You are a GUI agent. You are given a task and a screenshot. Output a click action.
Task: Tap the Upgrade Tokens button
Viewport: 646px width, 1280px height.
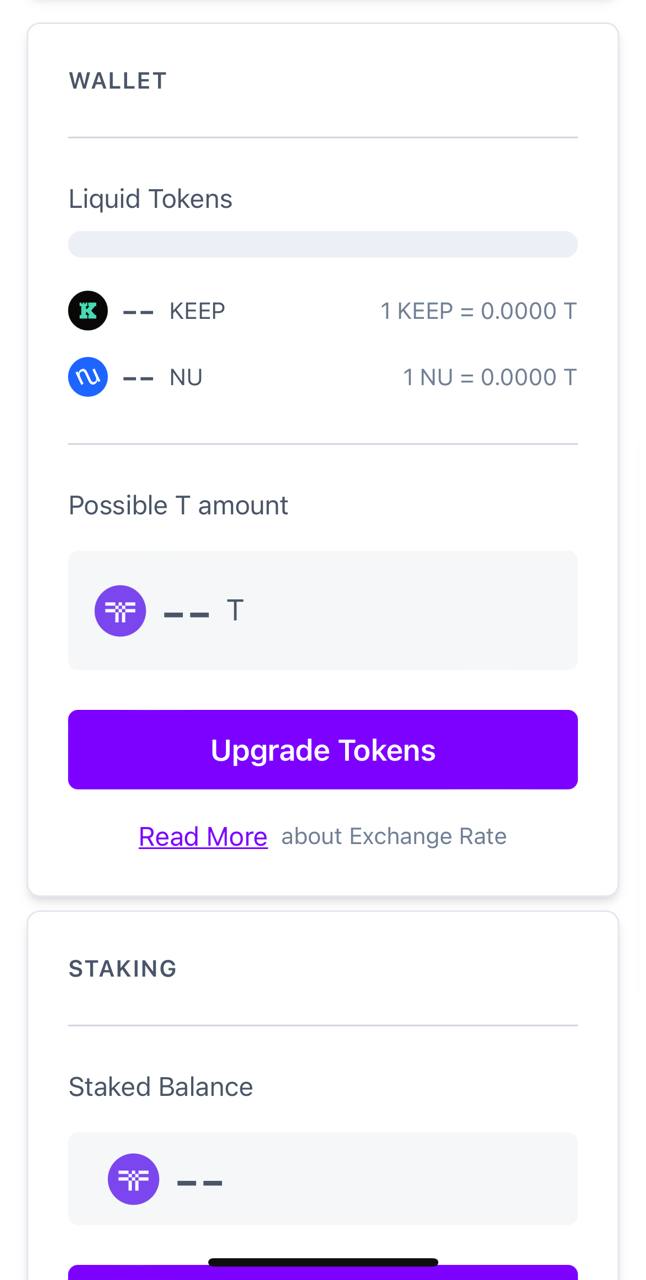pyautogui.click(x=322, y=750)
